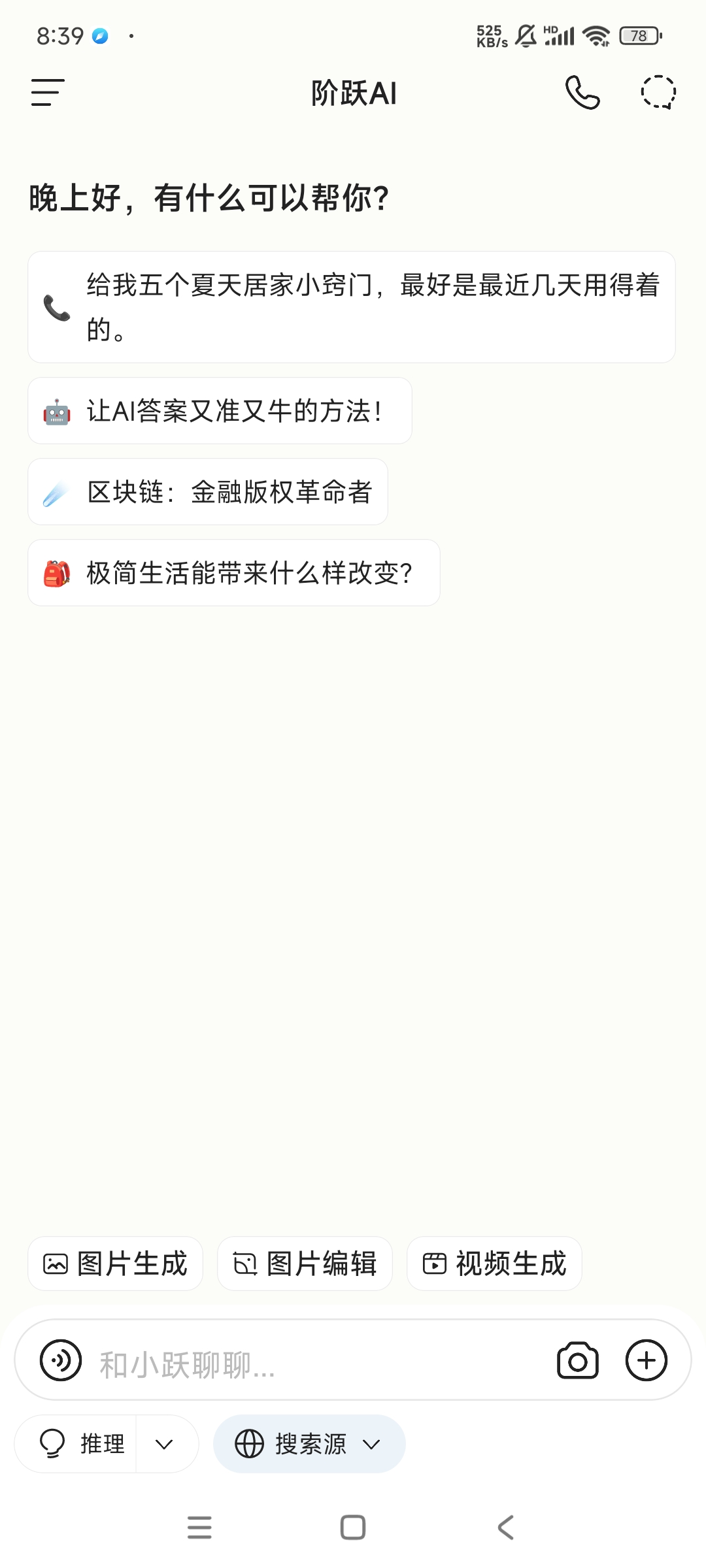Focus the 和小跃聊聊 message field
This screenshot has width=706, height=1568.
click(x=314, y=1364)
